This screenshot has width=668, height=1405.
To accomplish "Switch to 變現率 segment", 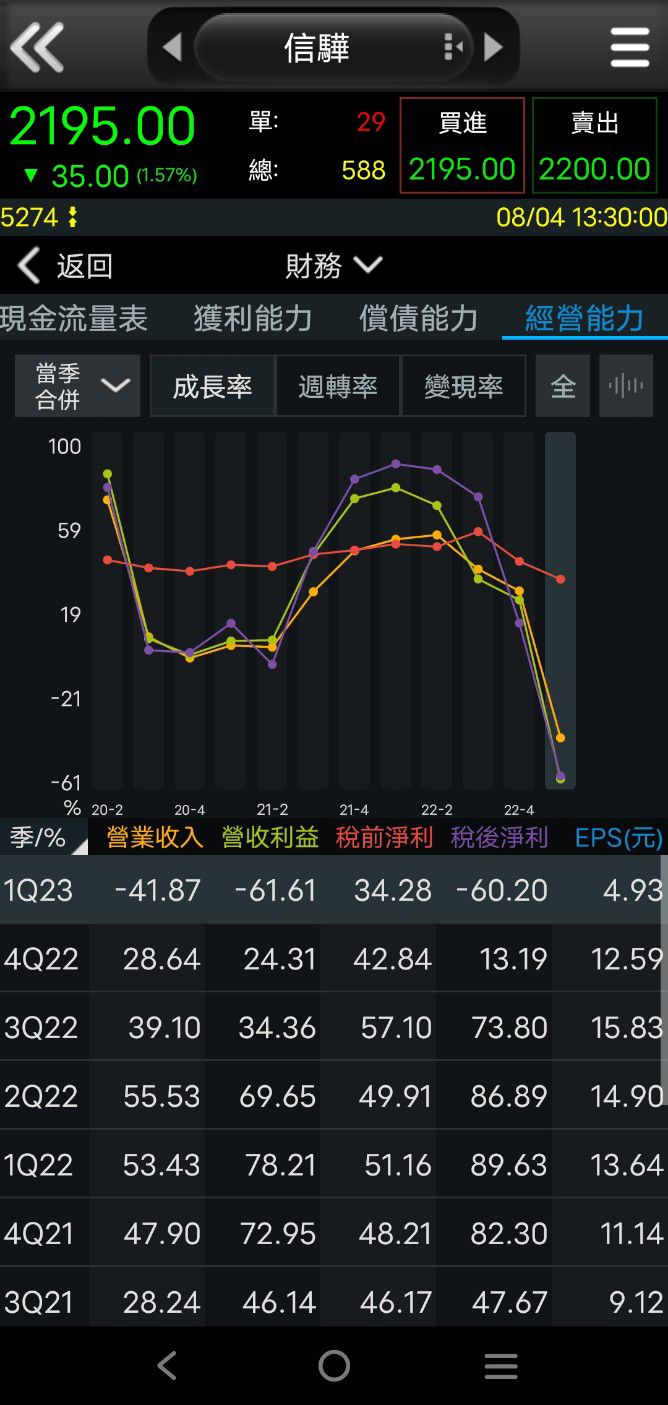I will tap(463, 387).
